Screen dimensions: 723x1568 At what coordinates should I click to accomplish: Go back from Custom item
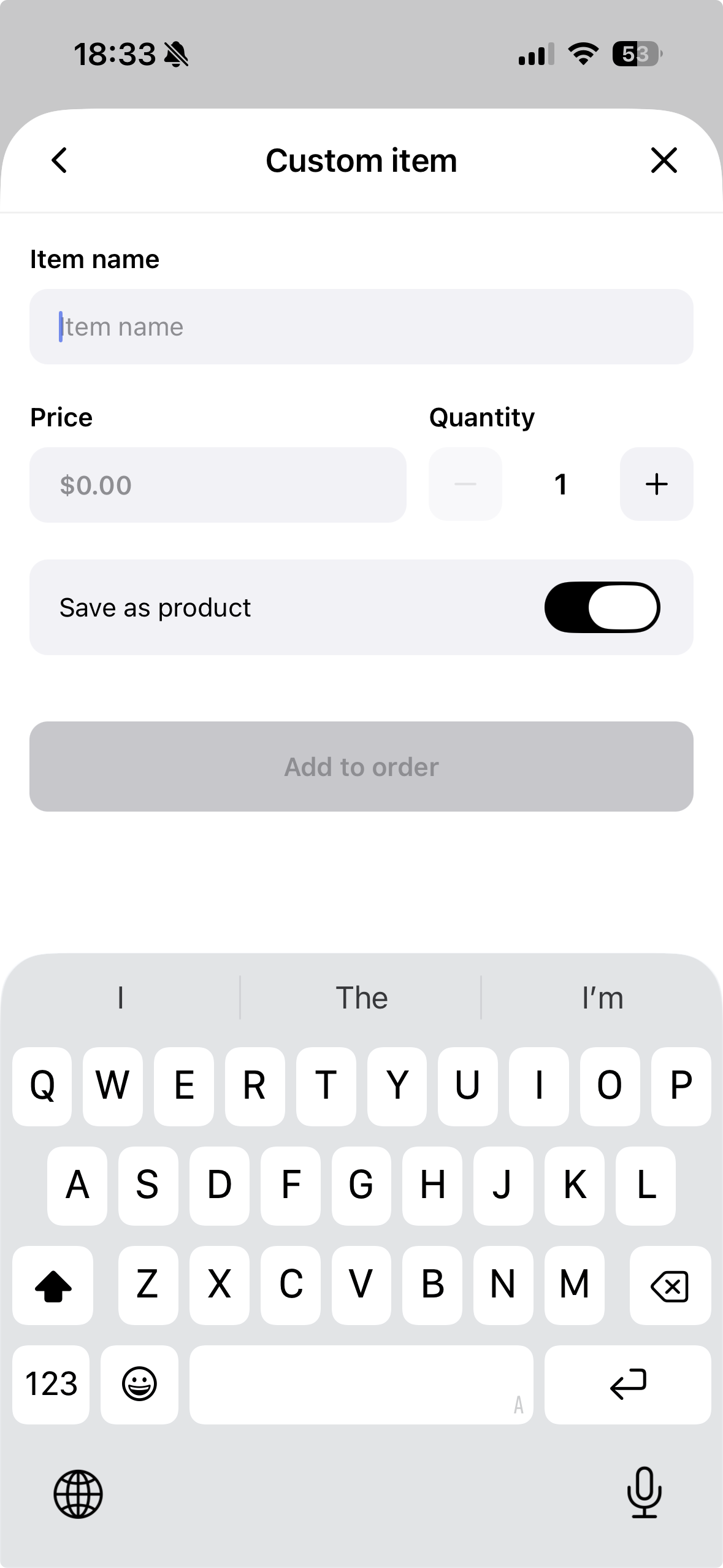pos(59,161)
